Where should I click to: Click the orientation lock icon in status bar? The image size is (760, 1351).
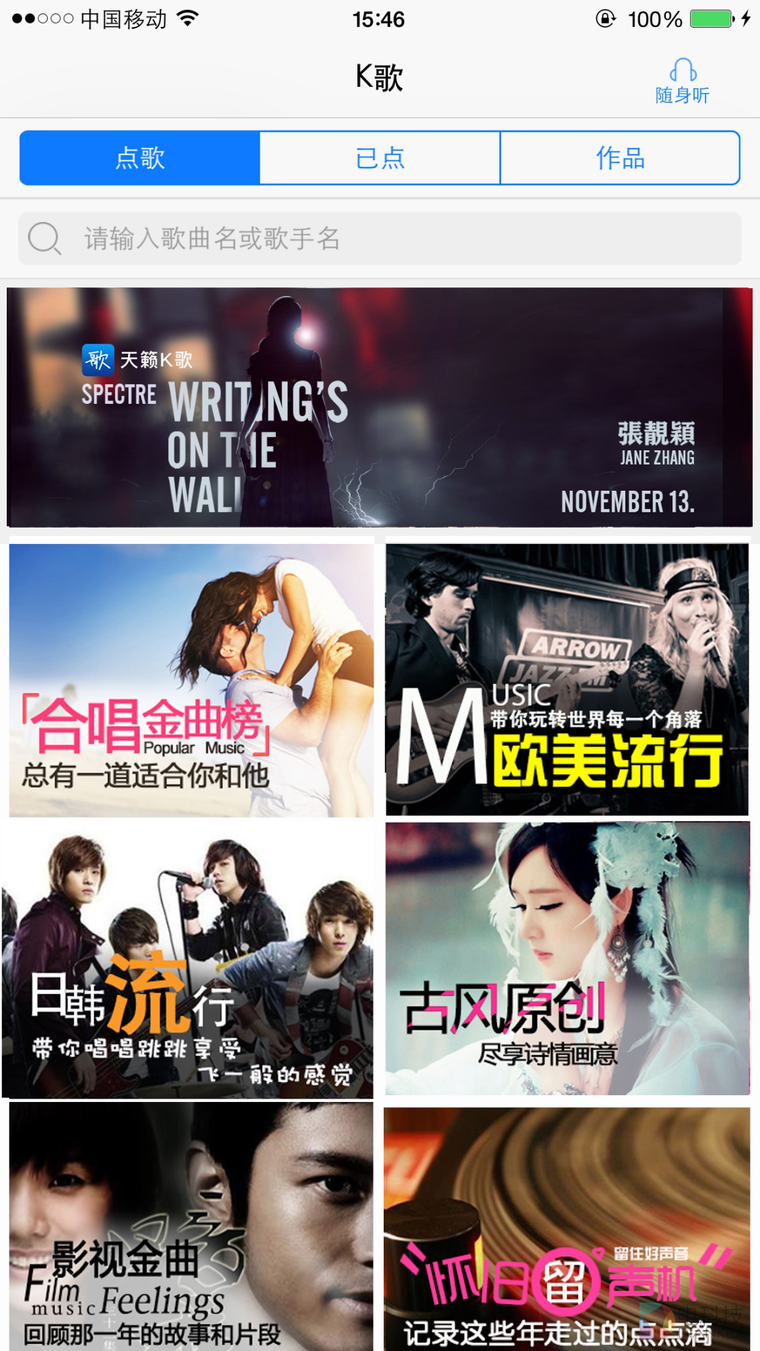[x=606, y=18]
